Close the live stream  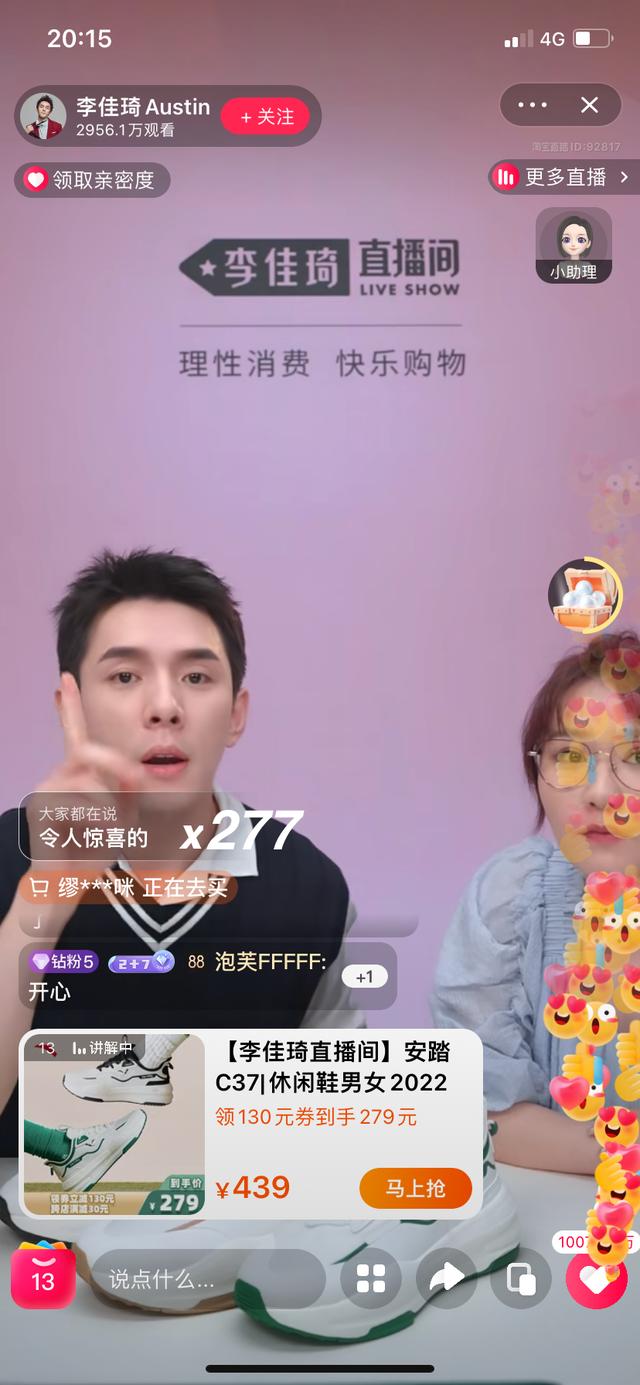[590, 105]
